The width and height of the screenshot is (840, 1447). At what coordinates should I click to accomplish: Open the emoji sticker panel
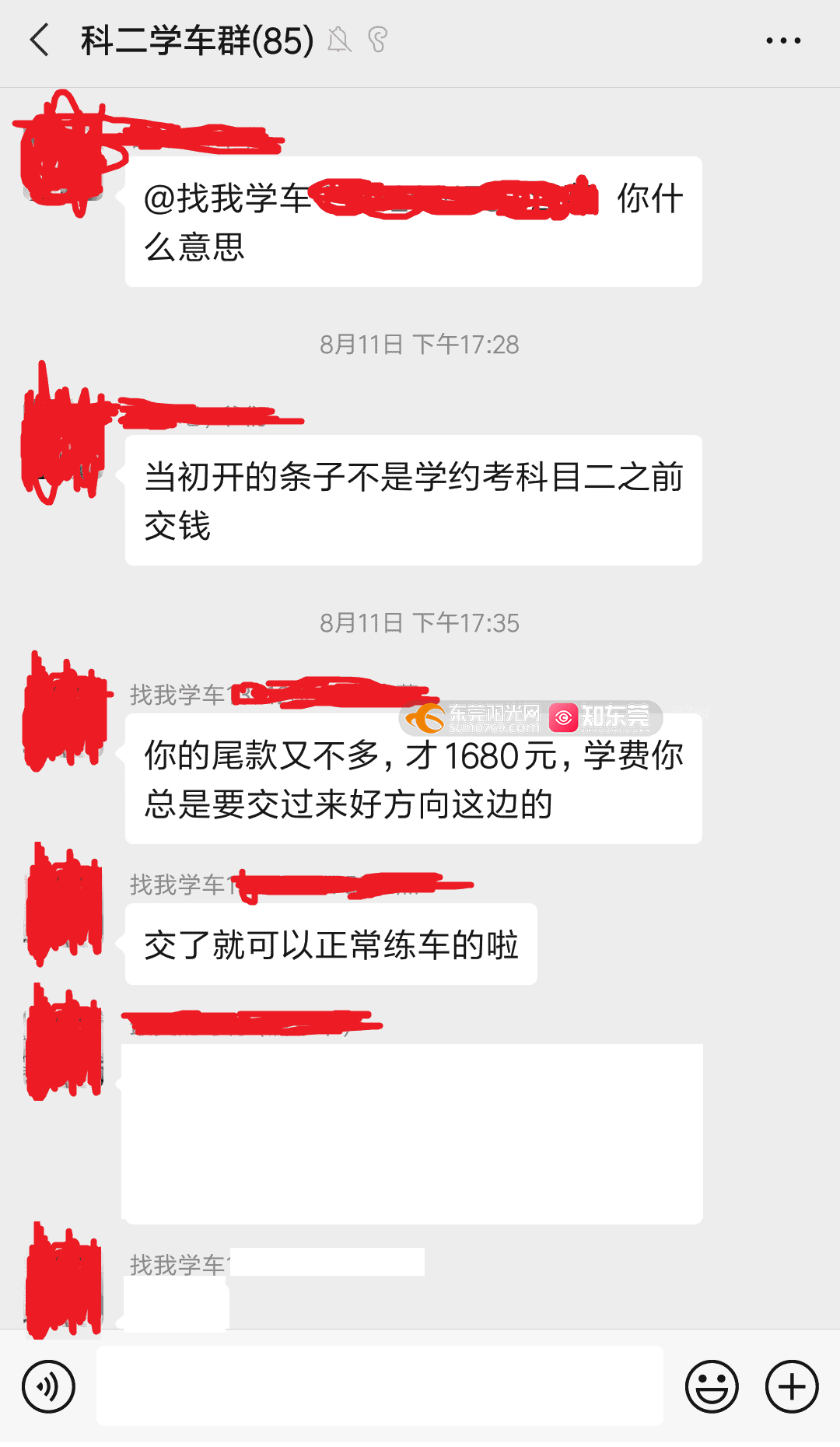point(712,1386)
